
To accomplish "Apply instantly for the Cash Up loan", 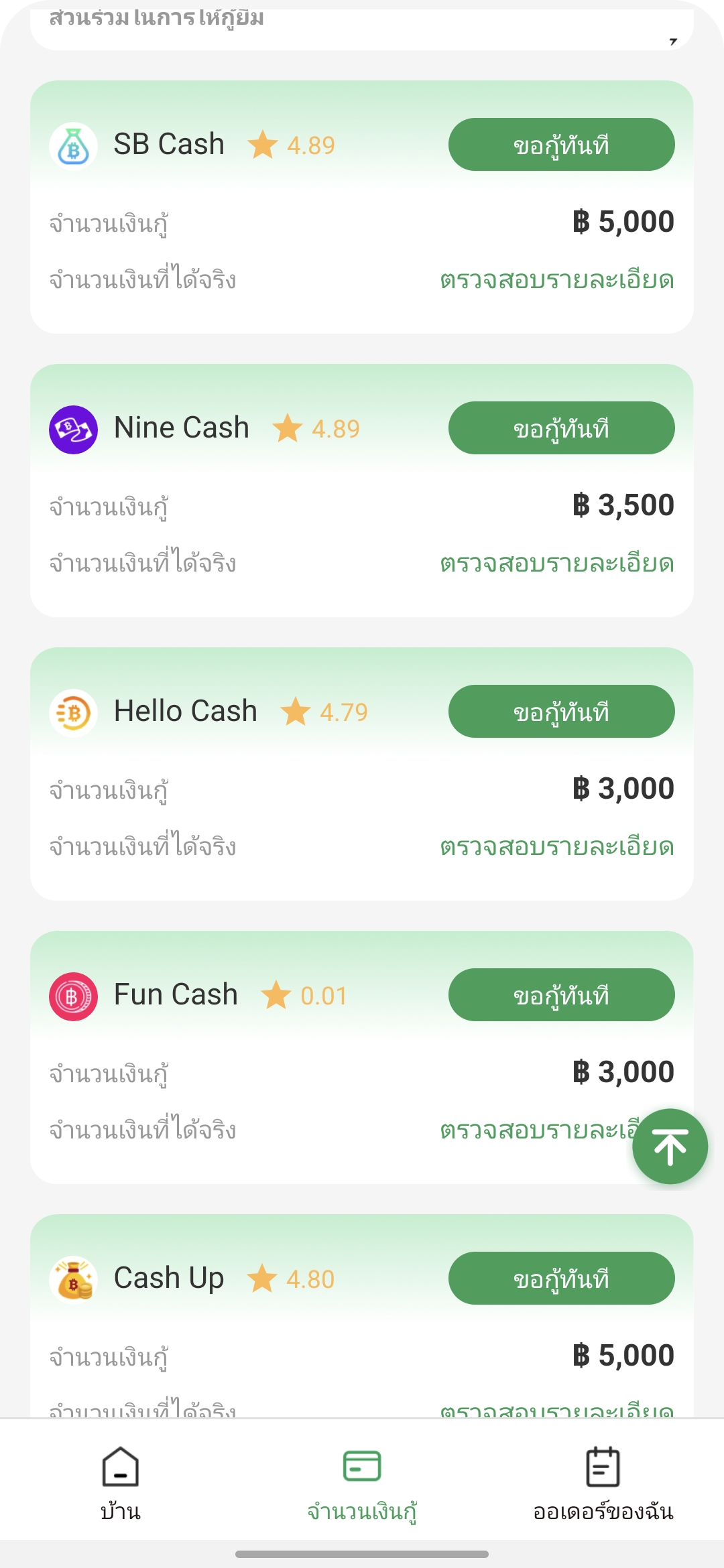I will coord(561,1279).
